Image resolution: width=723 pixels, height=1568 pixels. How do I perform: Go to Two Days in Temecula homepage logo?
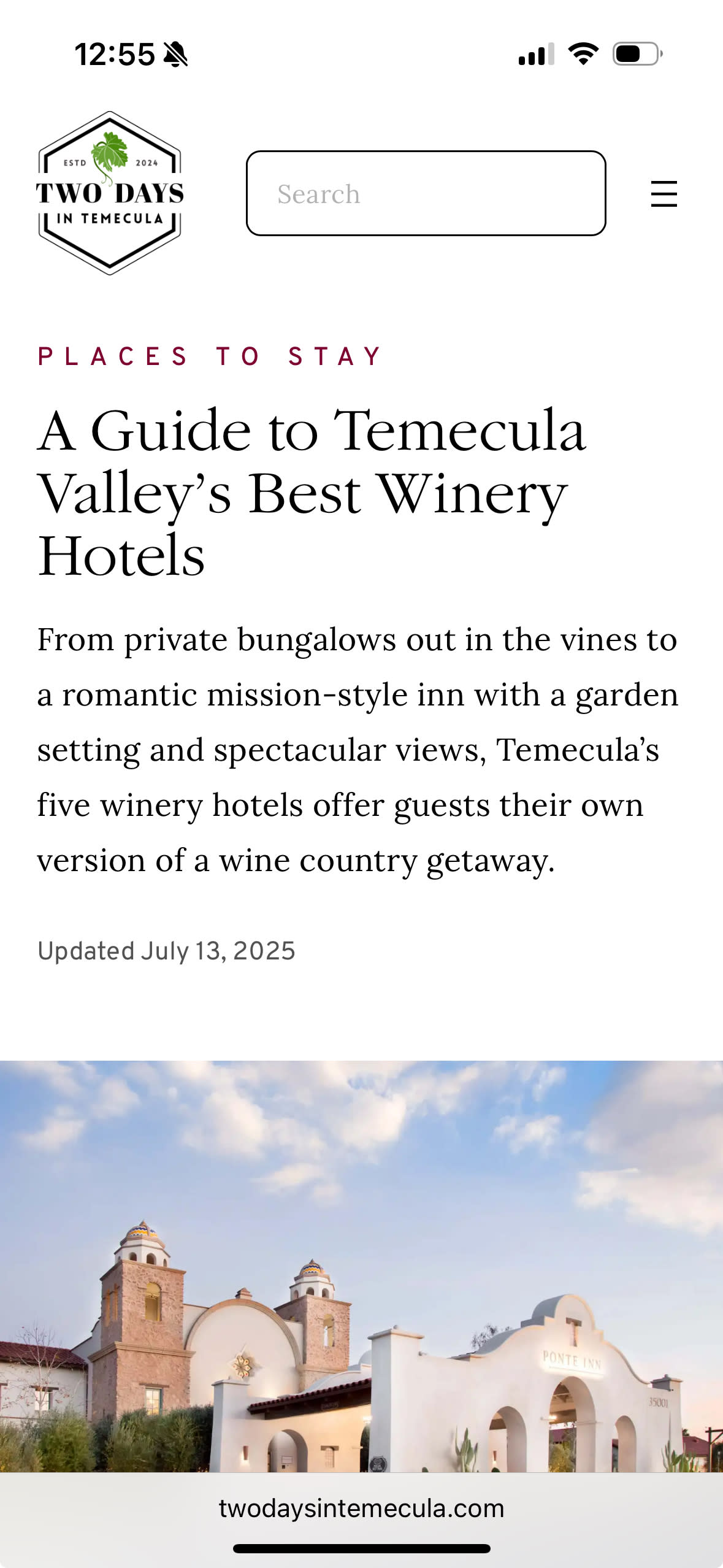(110, 193)
